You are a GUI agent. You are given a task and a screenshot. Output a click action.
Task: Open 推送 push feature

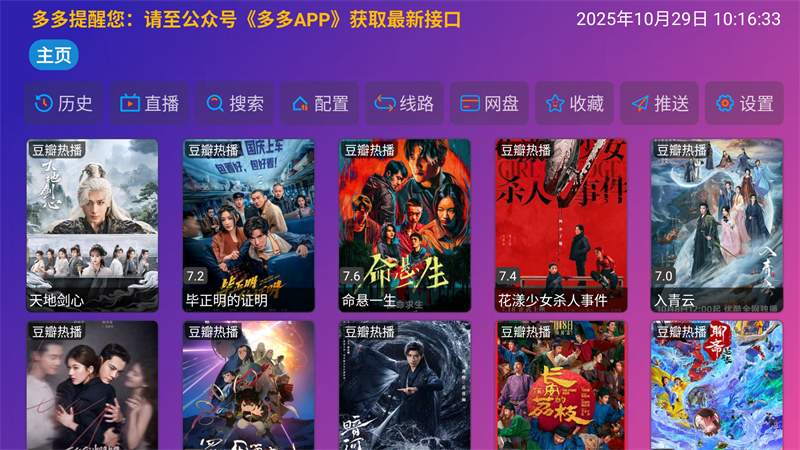click(659, 103)
